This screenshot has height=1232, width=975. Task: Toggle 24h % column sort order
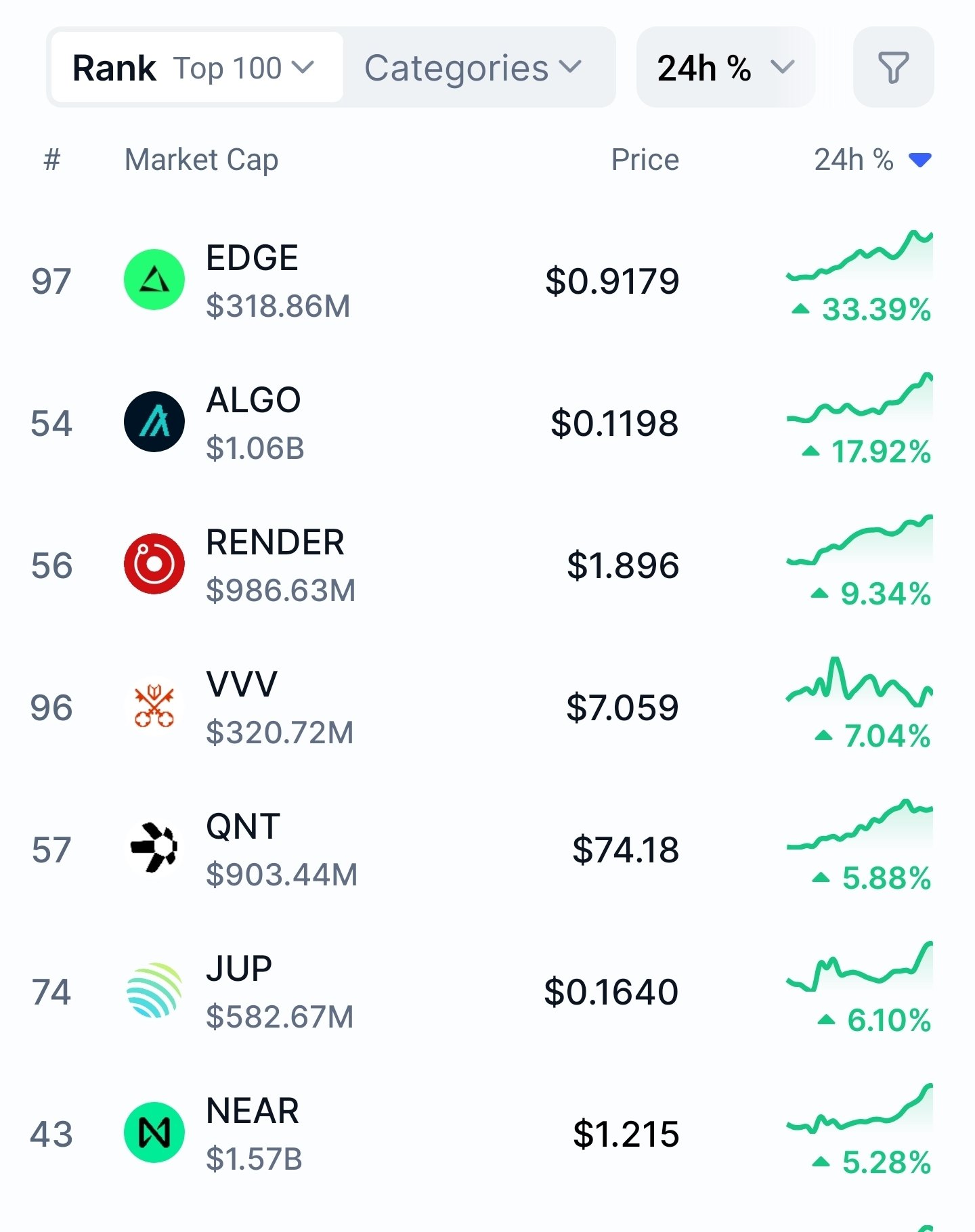(x=871, y=160)
